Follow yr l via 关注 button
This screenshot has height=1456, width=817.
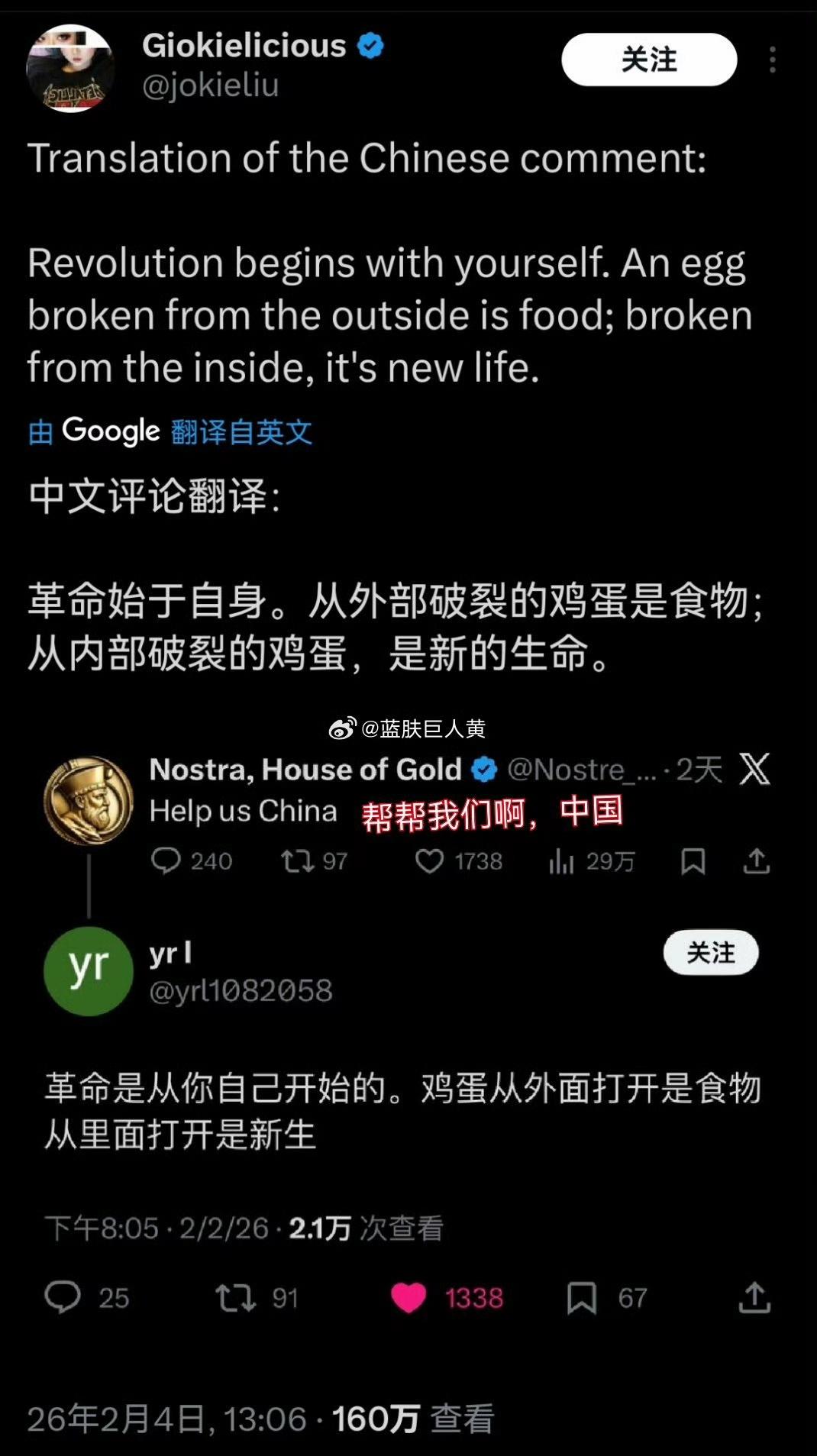(712, 954)
